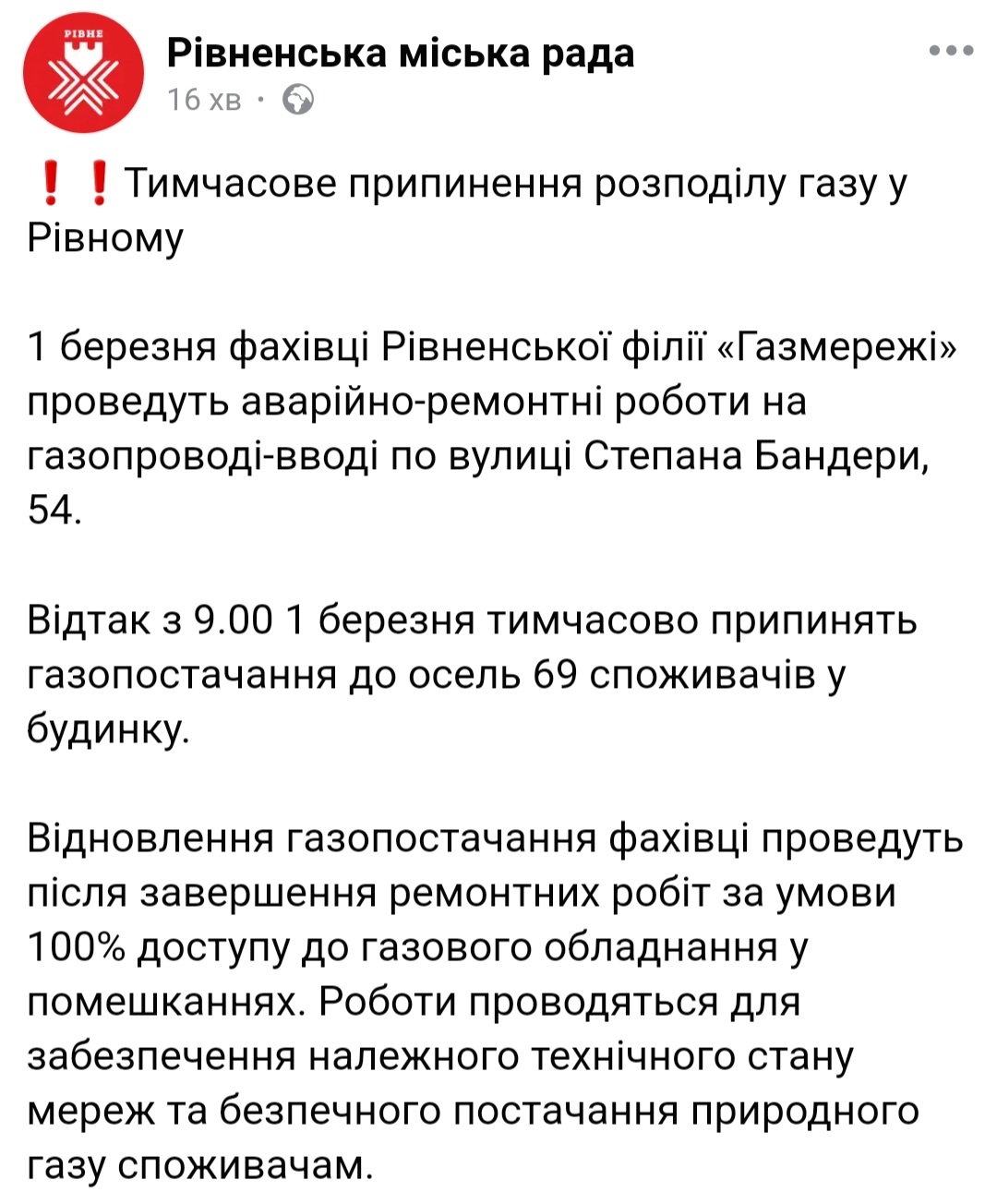Open the post via 16 хв timestamp
Screen dimensions: 997x1204
[204, 99]
